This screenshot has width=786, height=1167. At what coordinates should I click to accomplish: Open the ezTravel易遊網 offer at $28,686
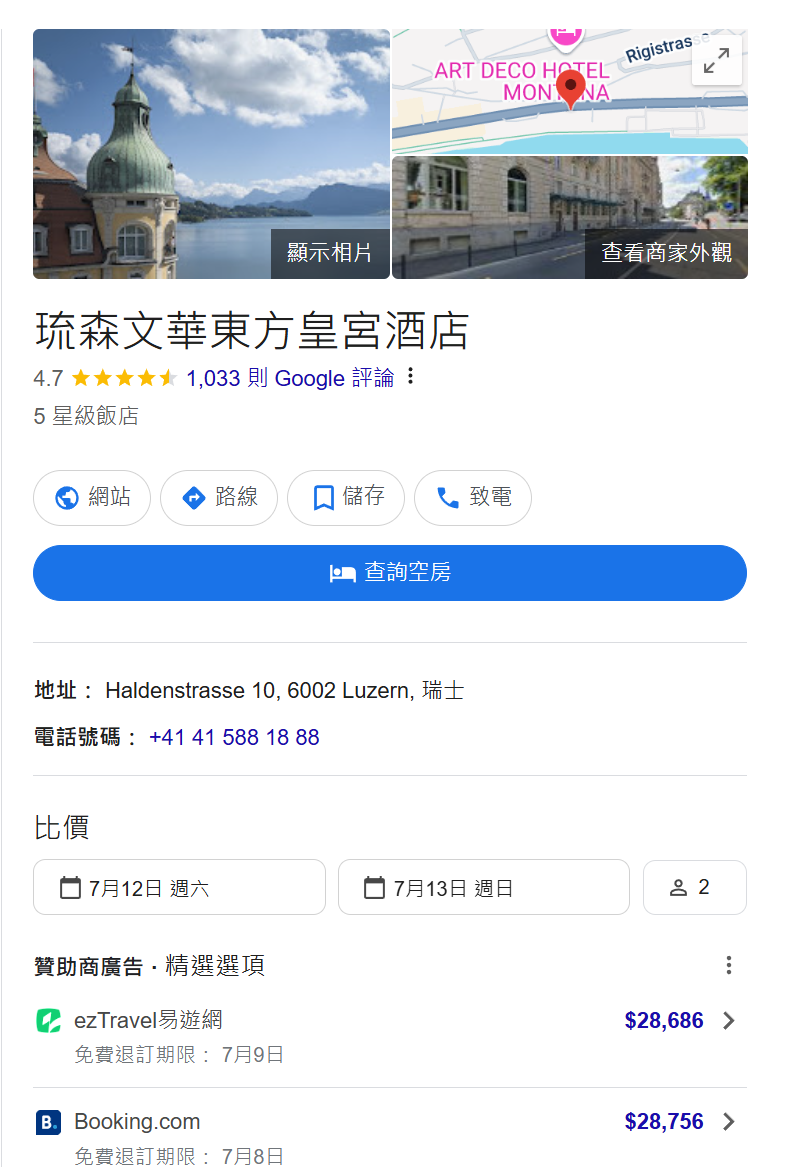point(390,1035)
